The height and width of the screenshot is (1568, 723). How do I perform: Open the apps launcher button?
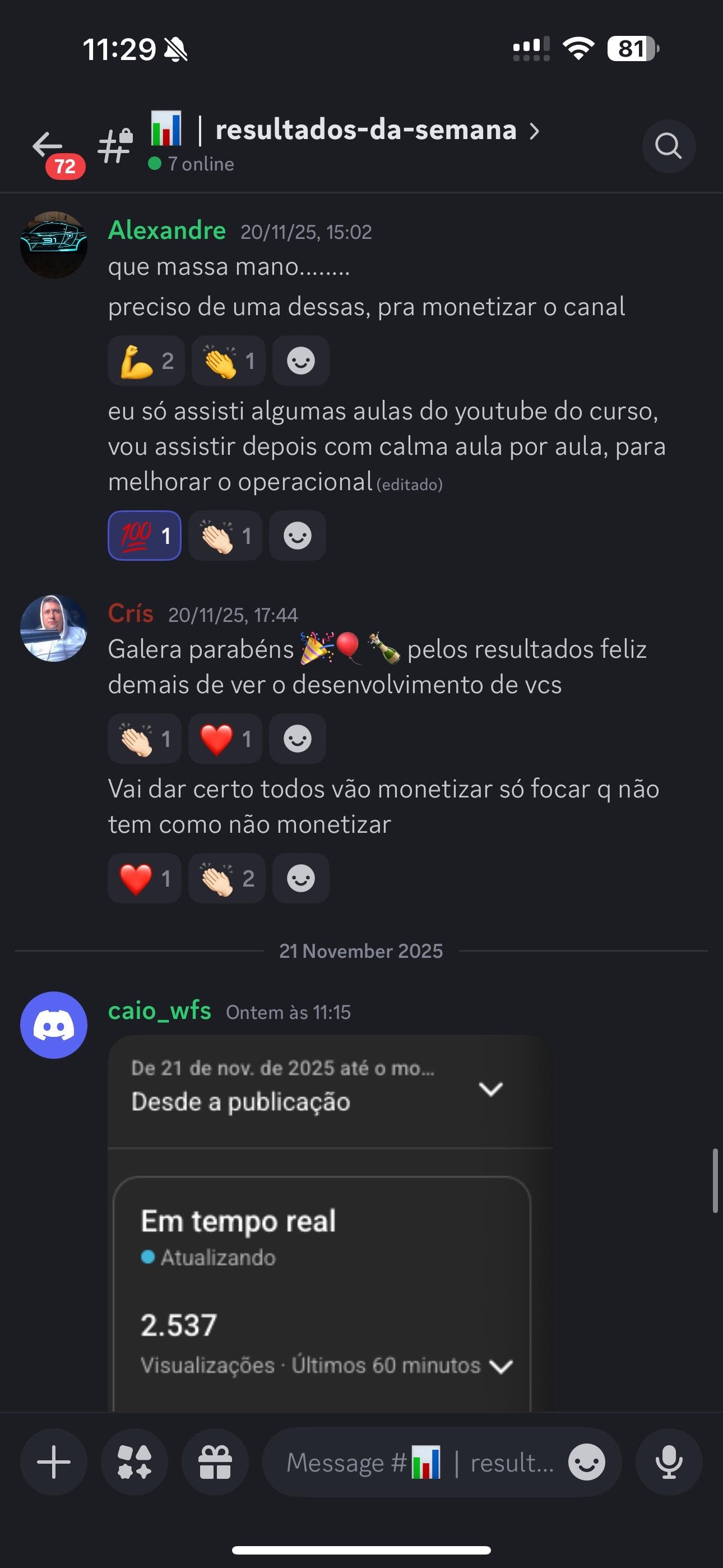click(135, 1462)
